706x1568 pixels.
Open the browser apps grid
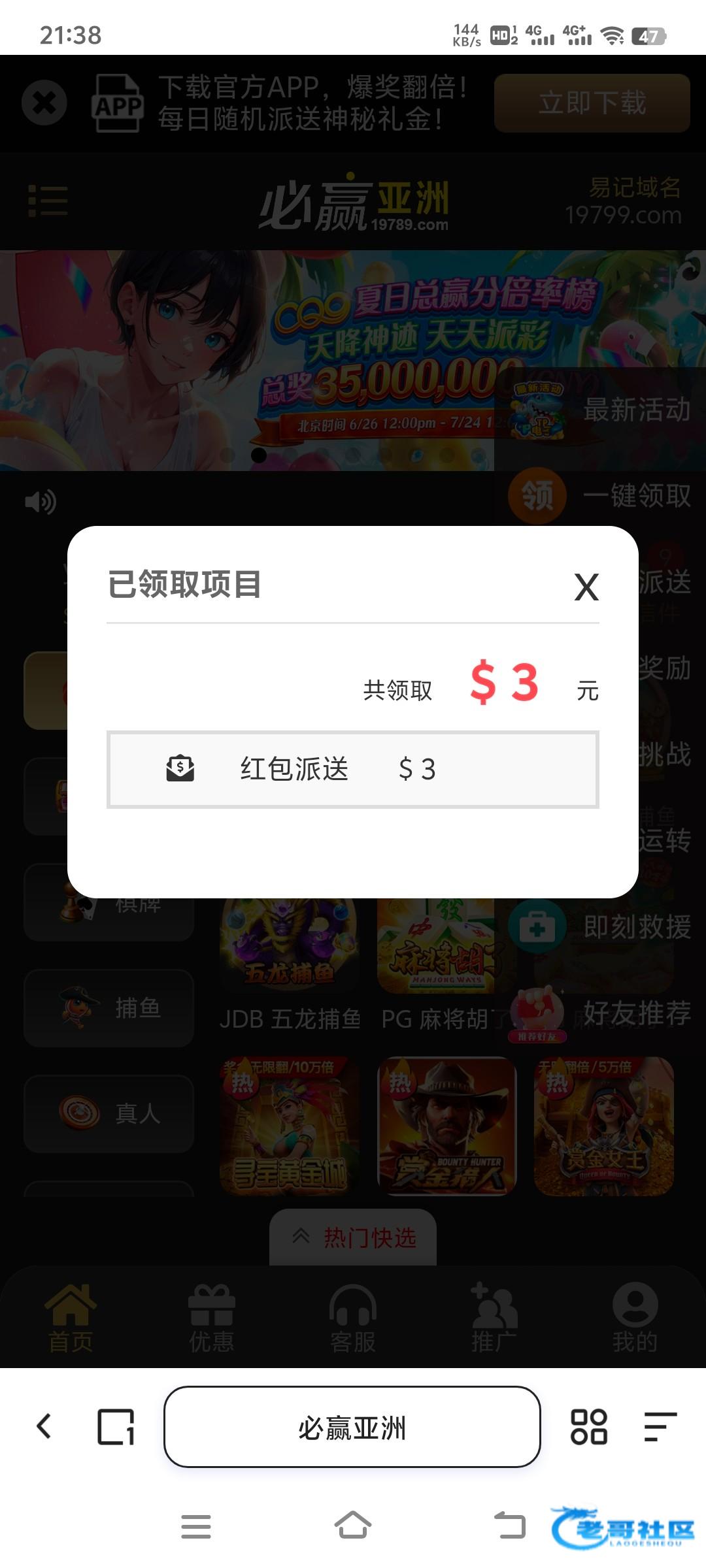click(x=588, y=1427)
